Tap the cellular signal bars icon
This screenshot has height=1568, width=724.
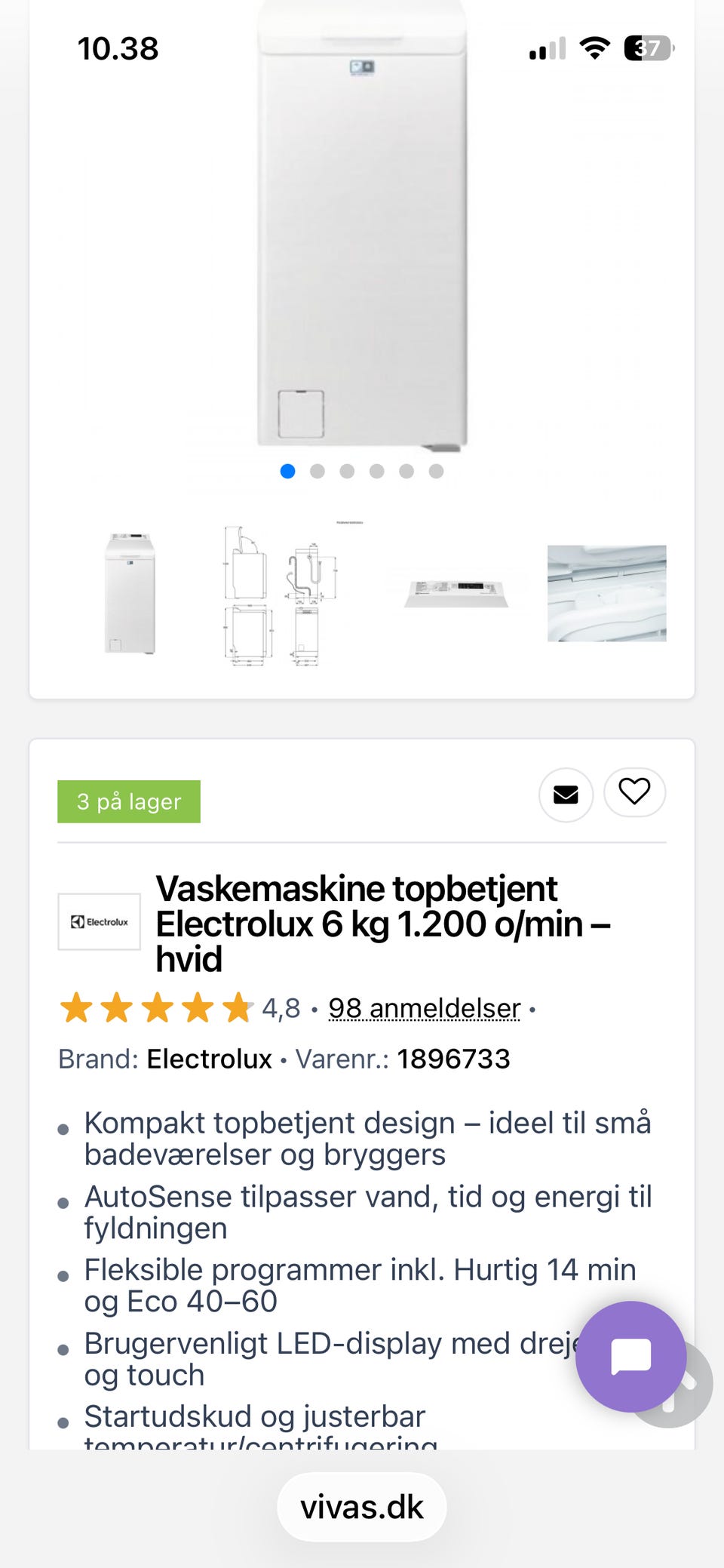[x=545, y=48]
